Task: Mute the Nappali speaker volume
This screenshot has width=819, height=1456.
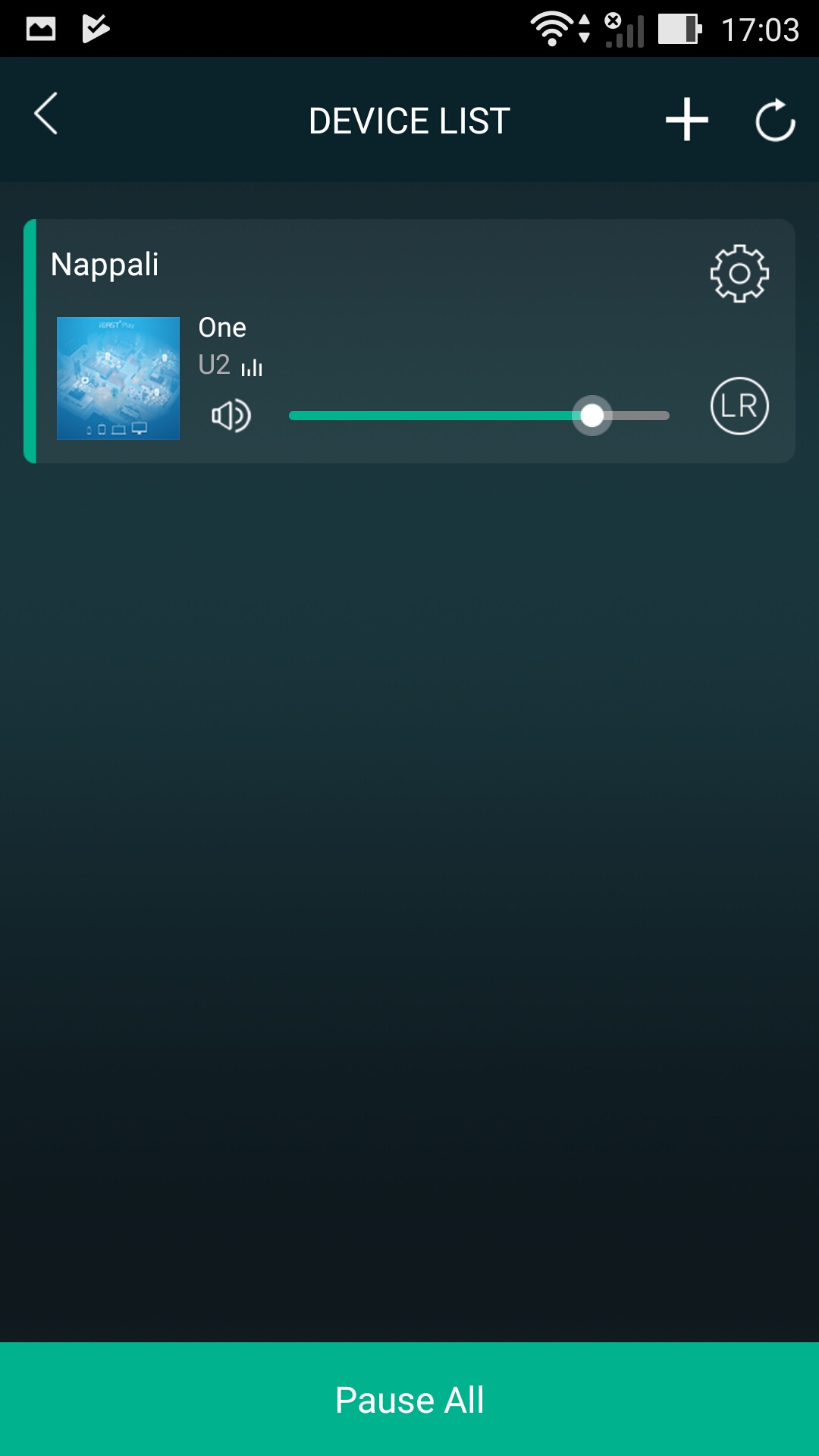Action: click(231, 416)
